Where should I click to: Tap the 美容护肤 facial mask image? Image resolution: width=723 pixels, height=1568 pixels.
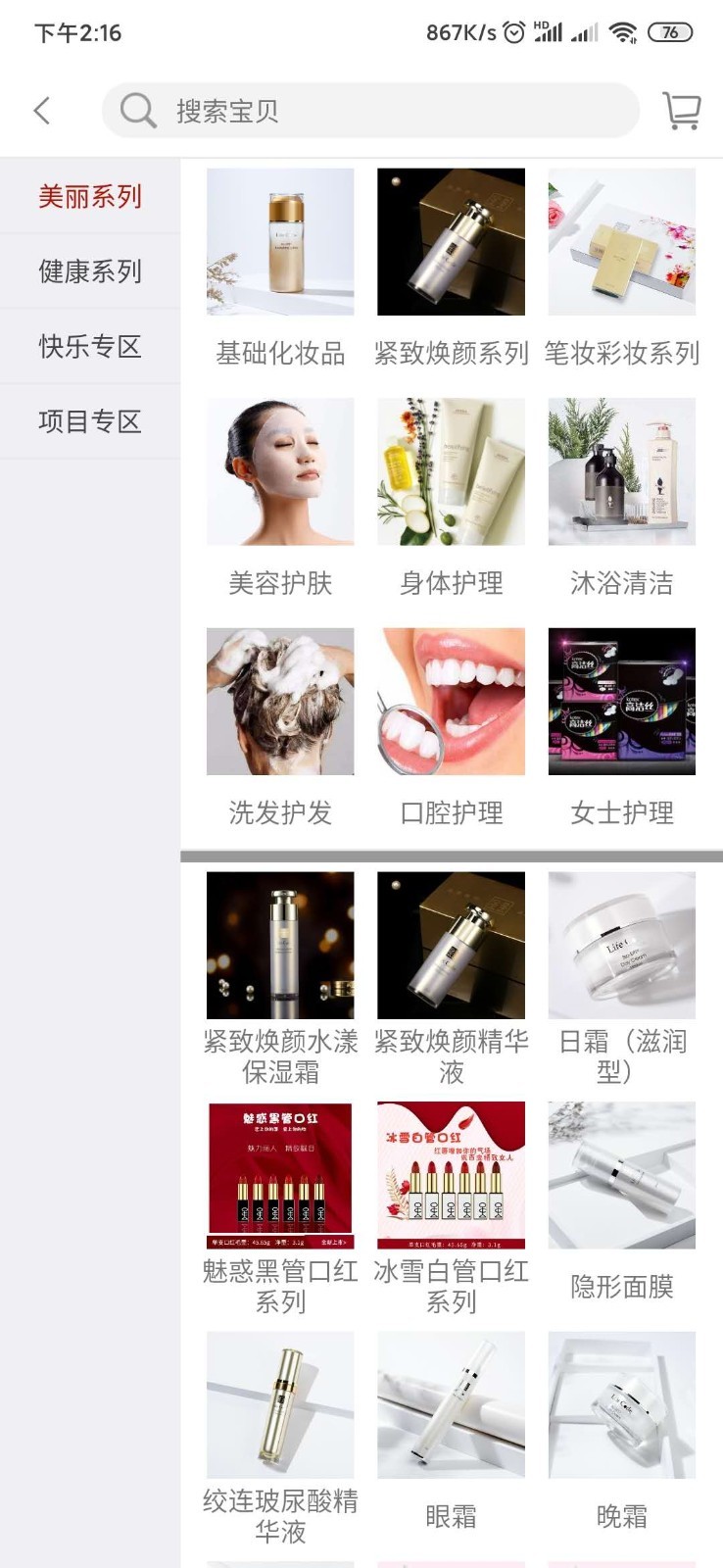280,471
